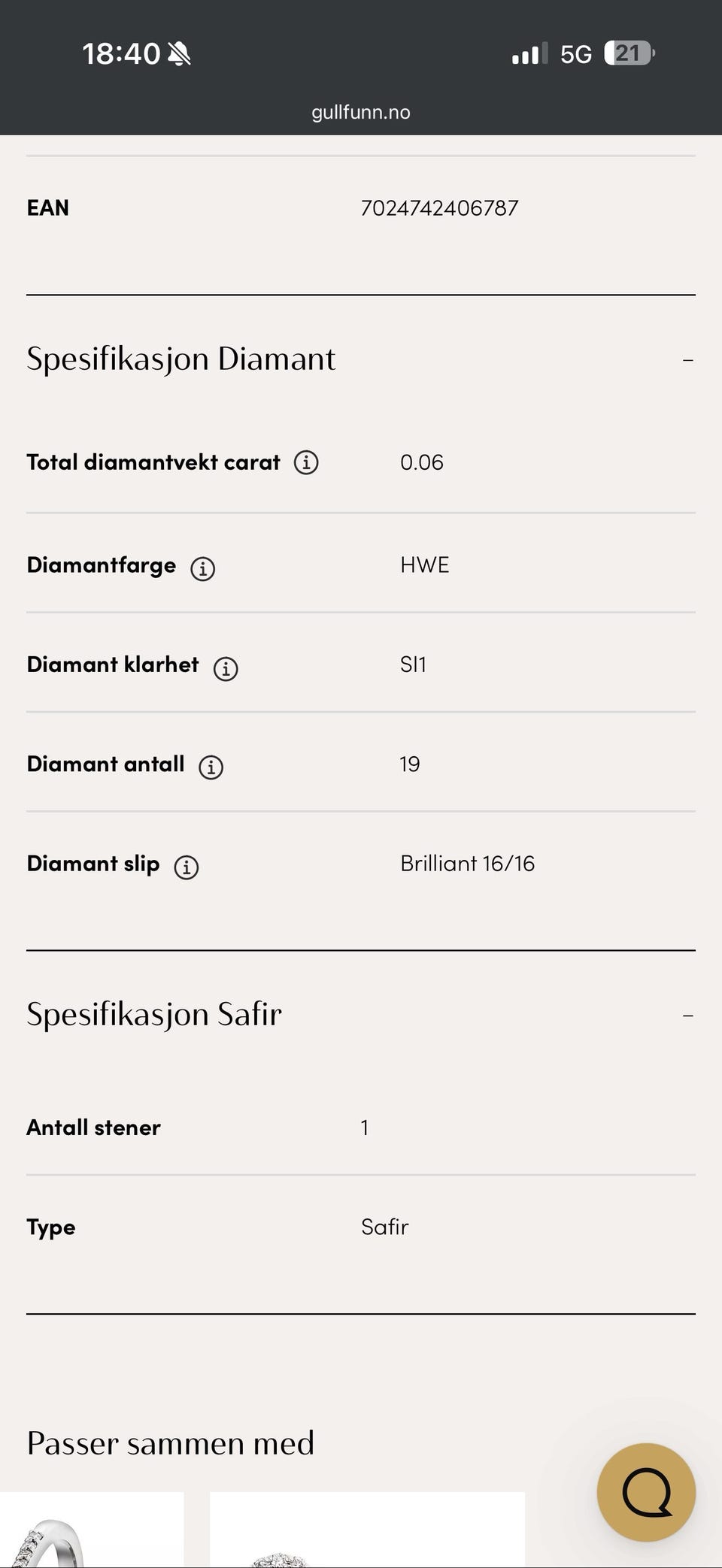Viewport: 722px width, 1568px height.
Task: View info about the Diamantfarge value
Action: click(203, 568)
